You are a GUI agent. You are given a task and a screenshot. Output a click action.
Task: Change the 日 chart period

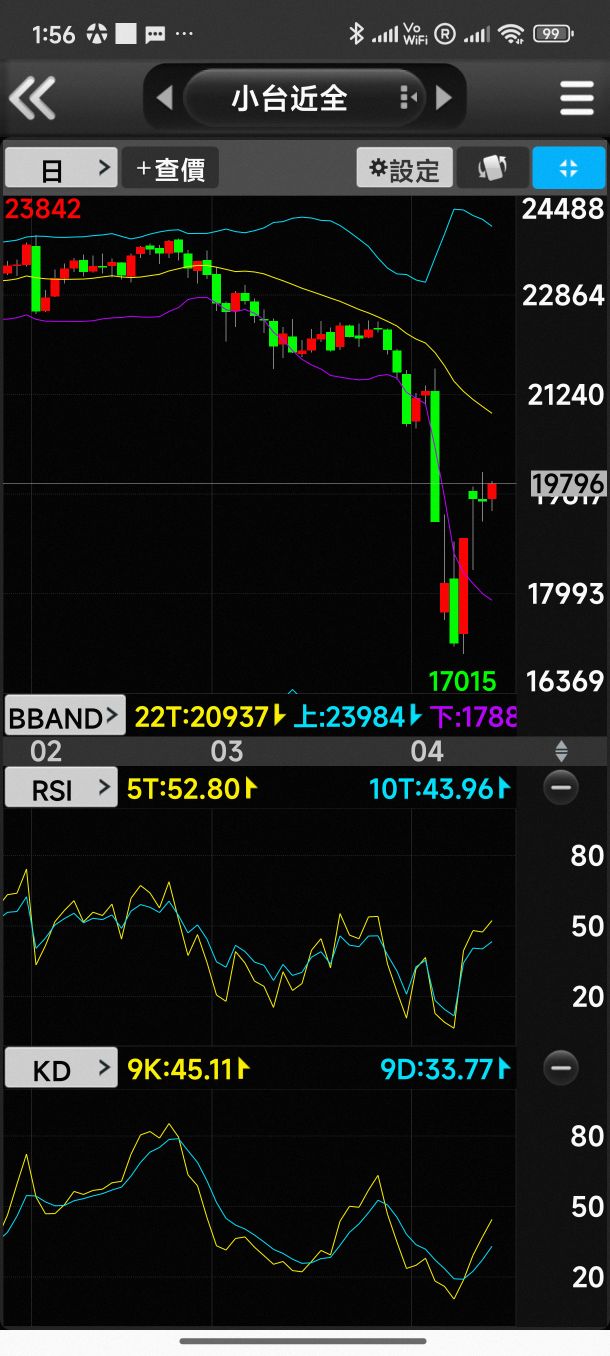(x=61, y=169)
